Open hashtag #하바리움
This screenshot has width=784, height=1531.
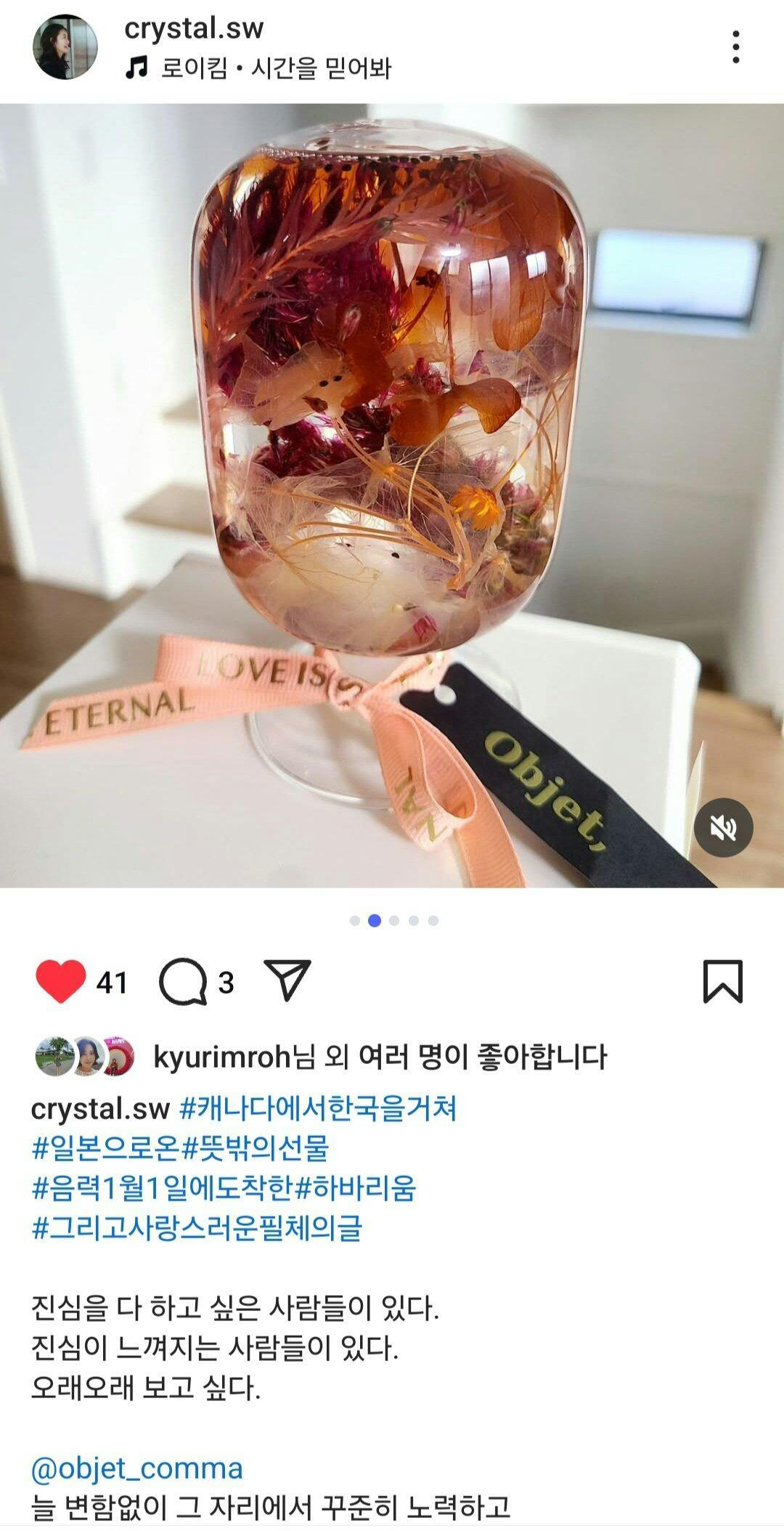355,1188
